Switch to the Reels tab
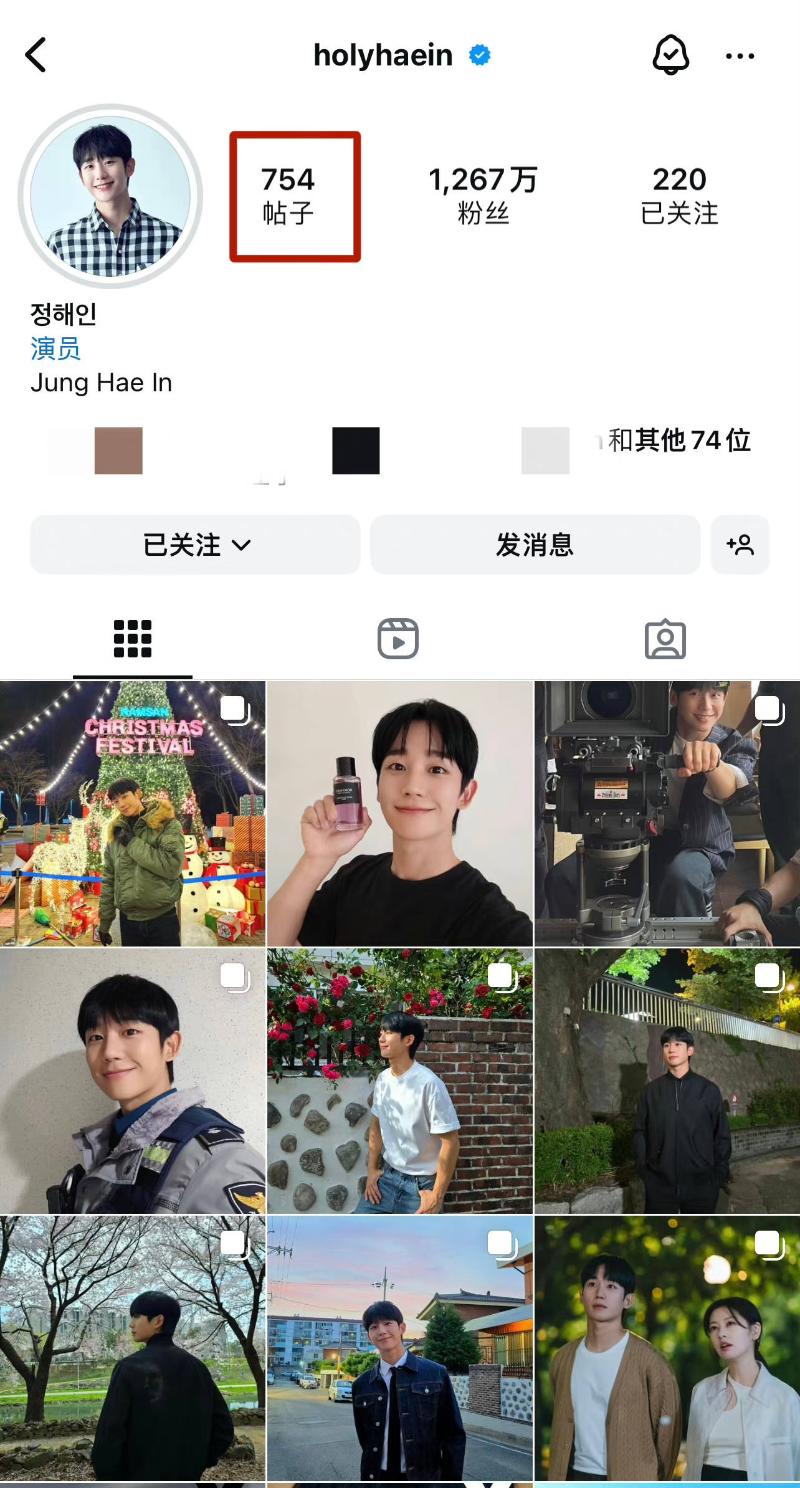This screenshot has width=800, height=1488. point(398,638)
